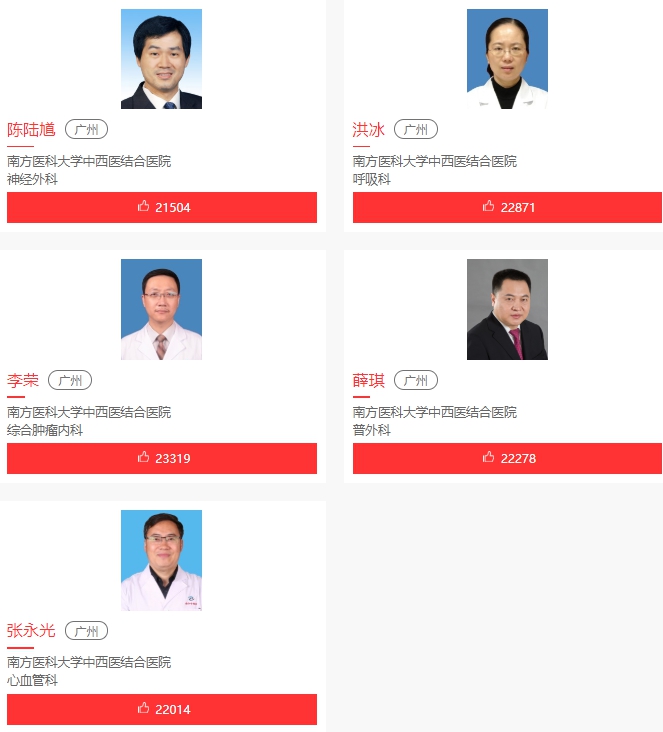Select the 广州 tag next to 陈陆馗

(x=86, y=129)
